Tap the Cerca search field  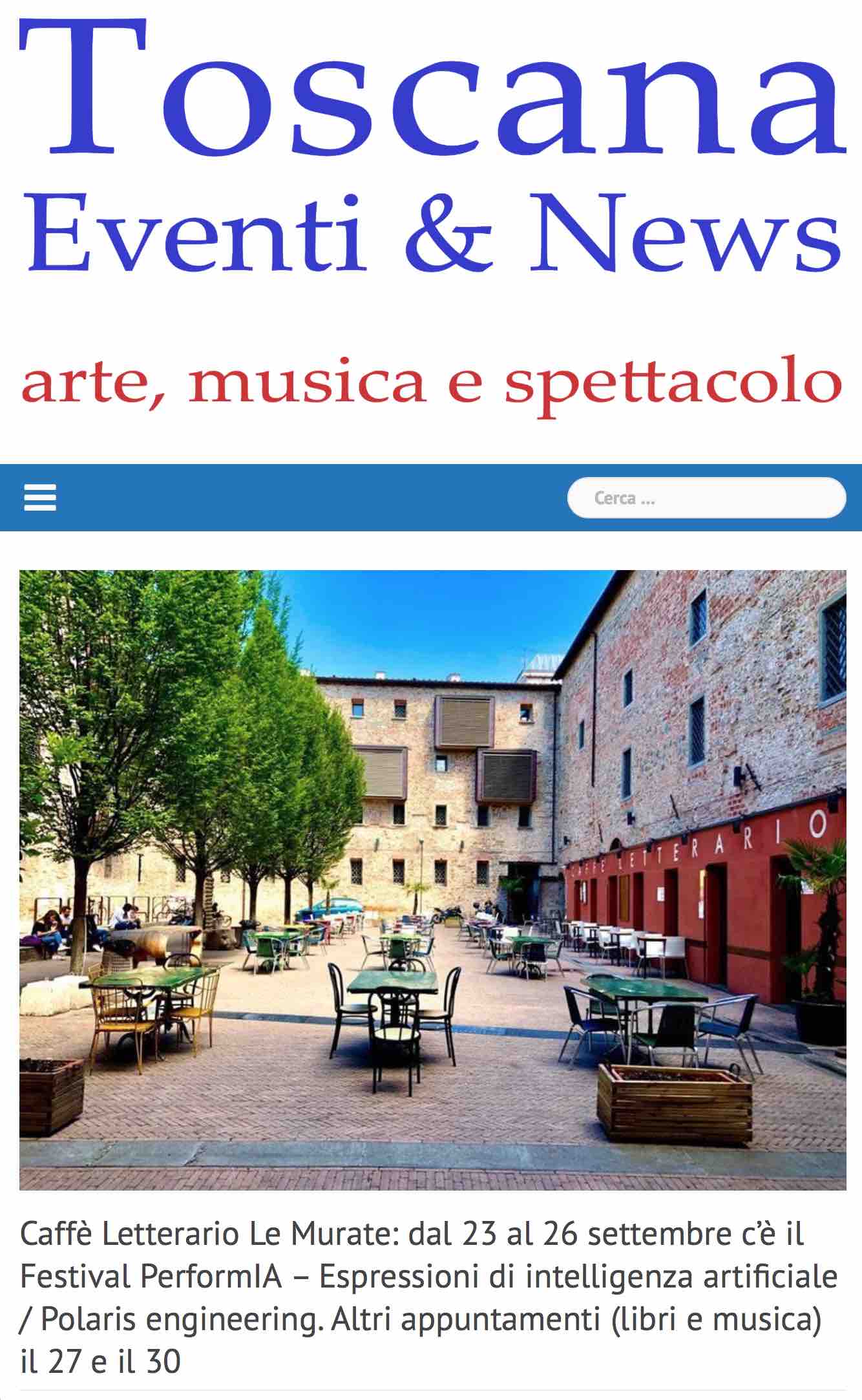coord(706,498)
